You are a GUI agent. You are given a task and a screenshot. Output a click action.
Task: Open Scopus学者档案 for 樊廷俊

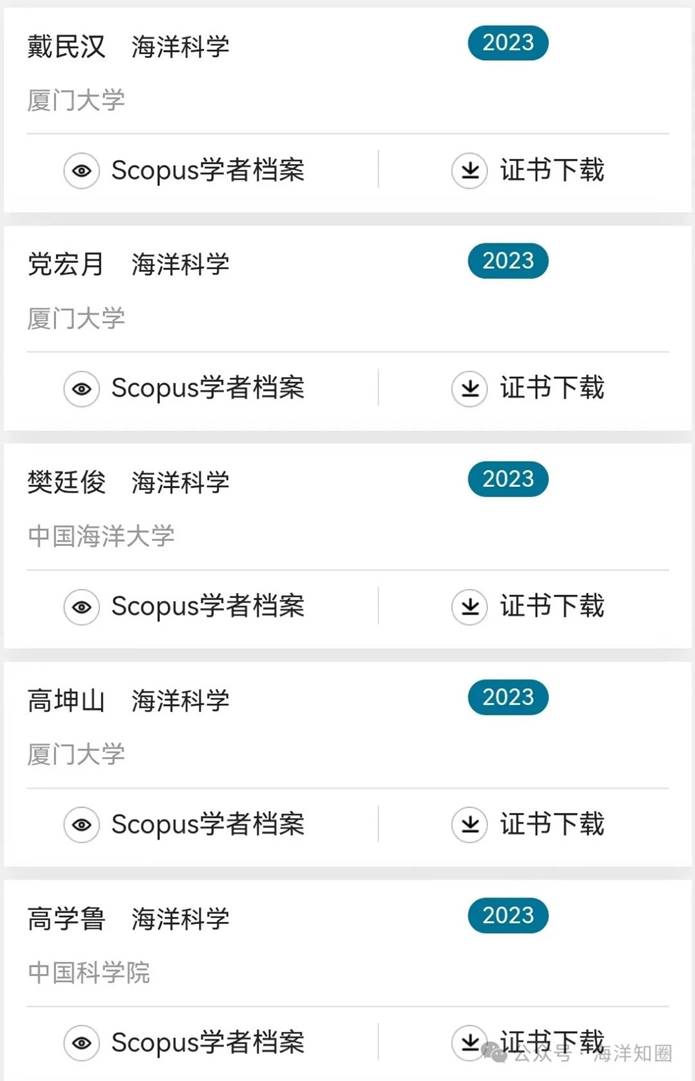pyautogui.click(x=185, y=606)
